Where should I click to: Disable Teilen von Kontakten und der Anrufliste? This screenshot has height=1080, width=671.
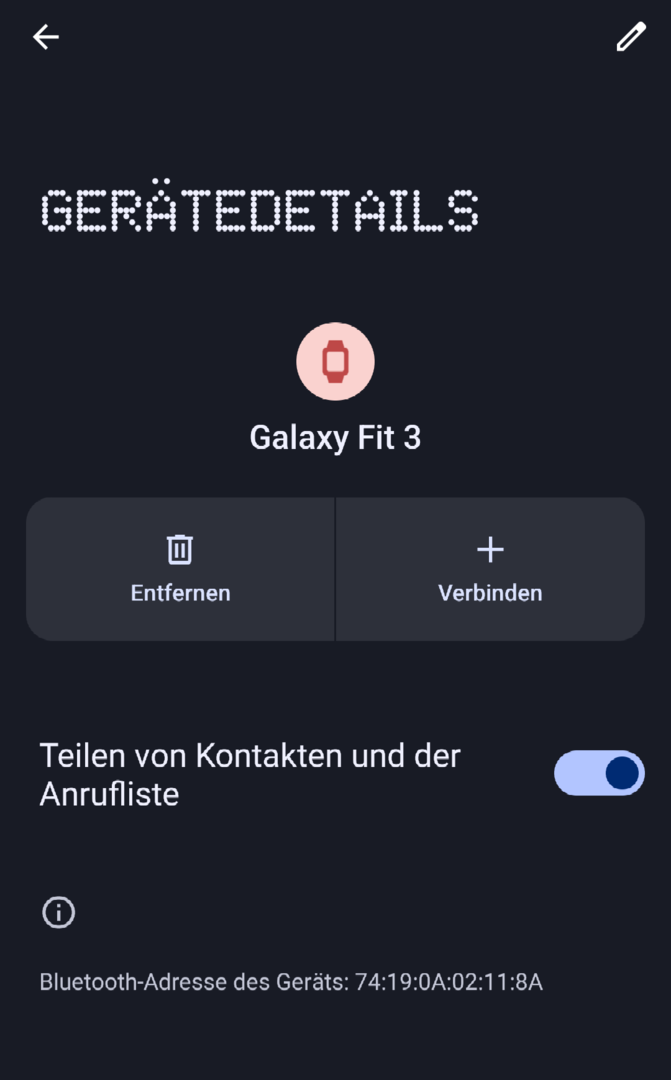click(x=599, y=773)
